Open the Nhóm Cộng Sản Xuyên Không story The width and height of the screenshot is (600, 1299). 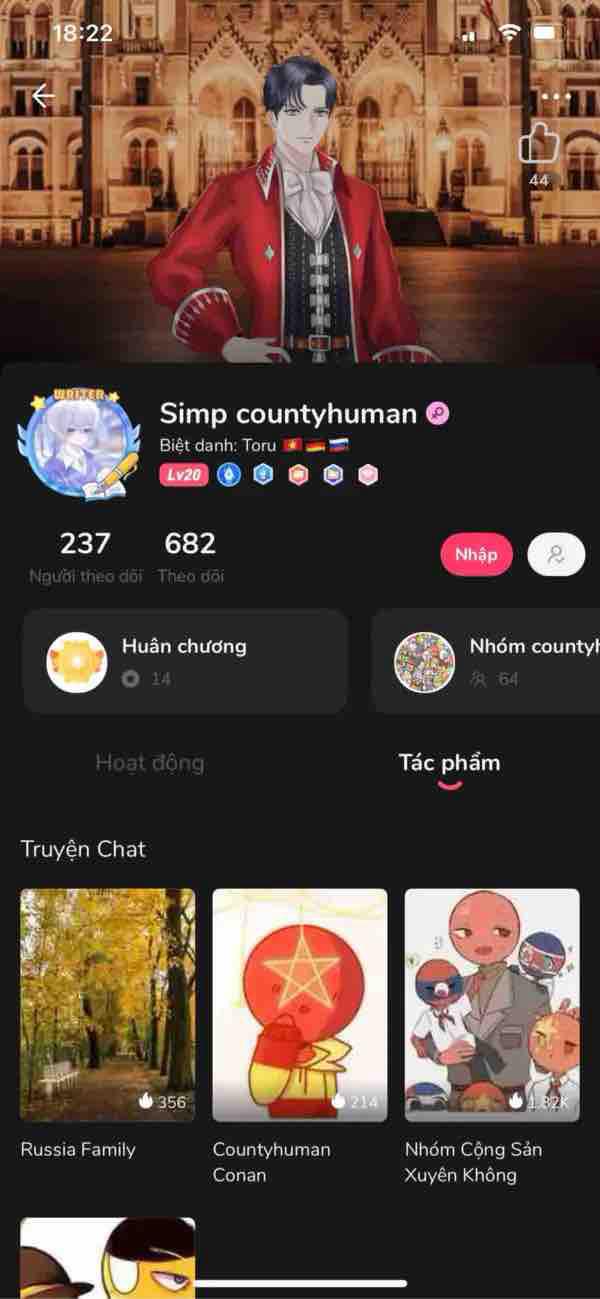tap(492, 1005)
